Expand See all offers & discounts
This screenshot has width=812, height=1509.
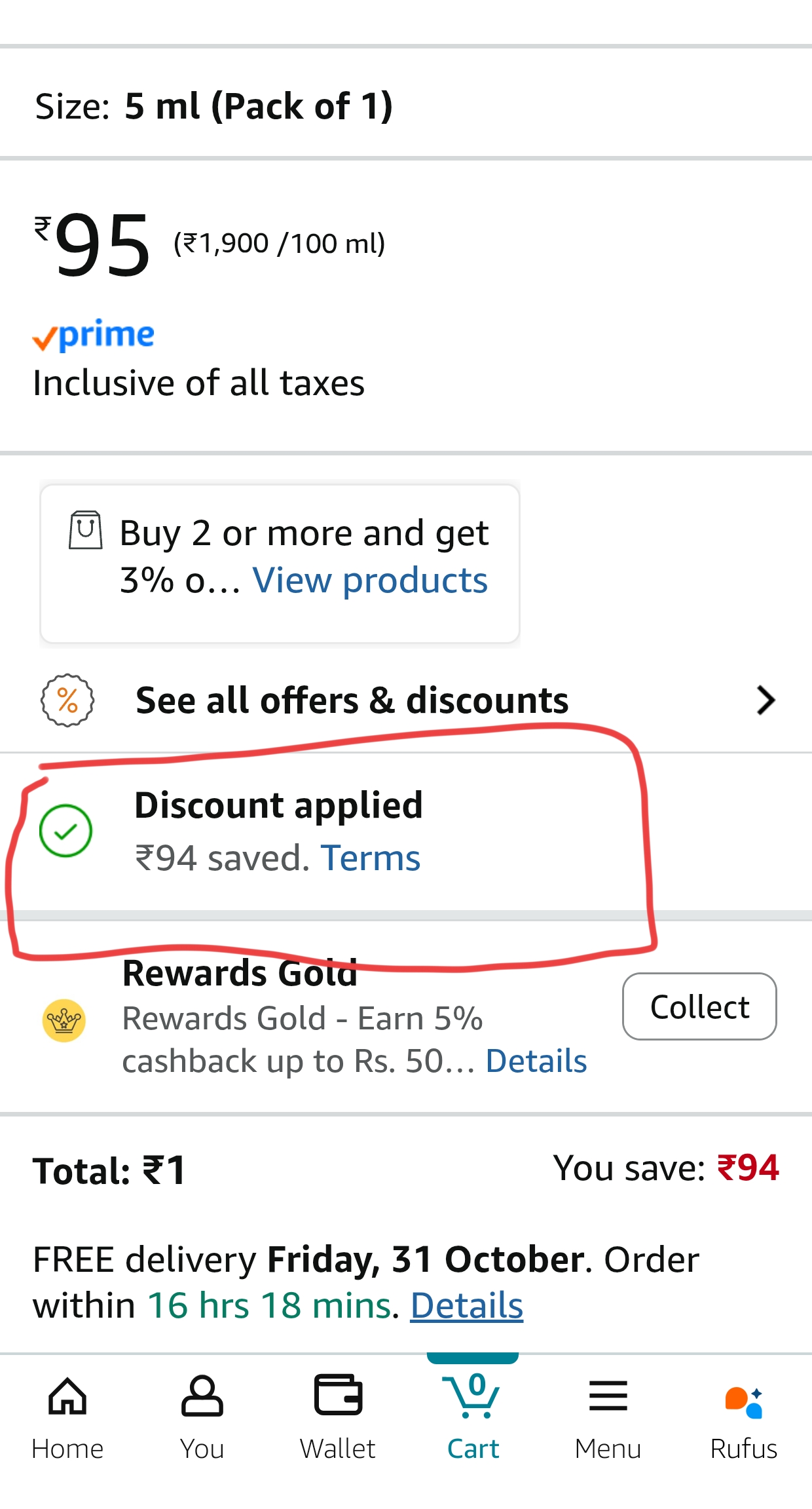point(406,700)
